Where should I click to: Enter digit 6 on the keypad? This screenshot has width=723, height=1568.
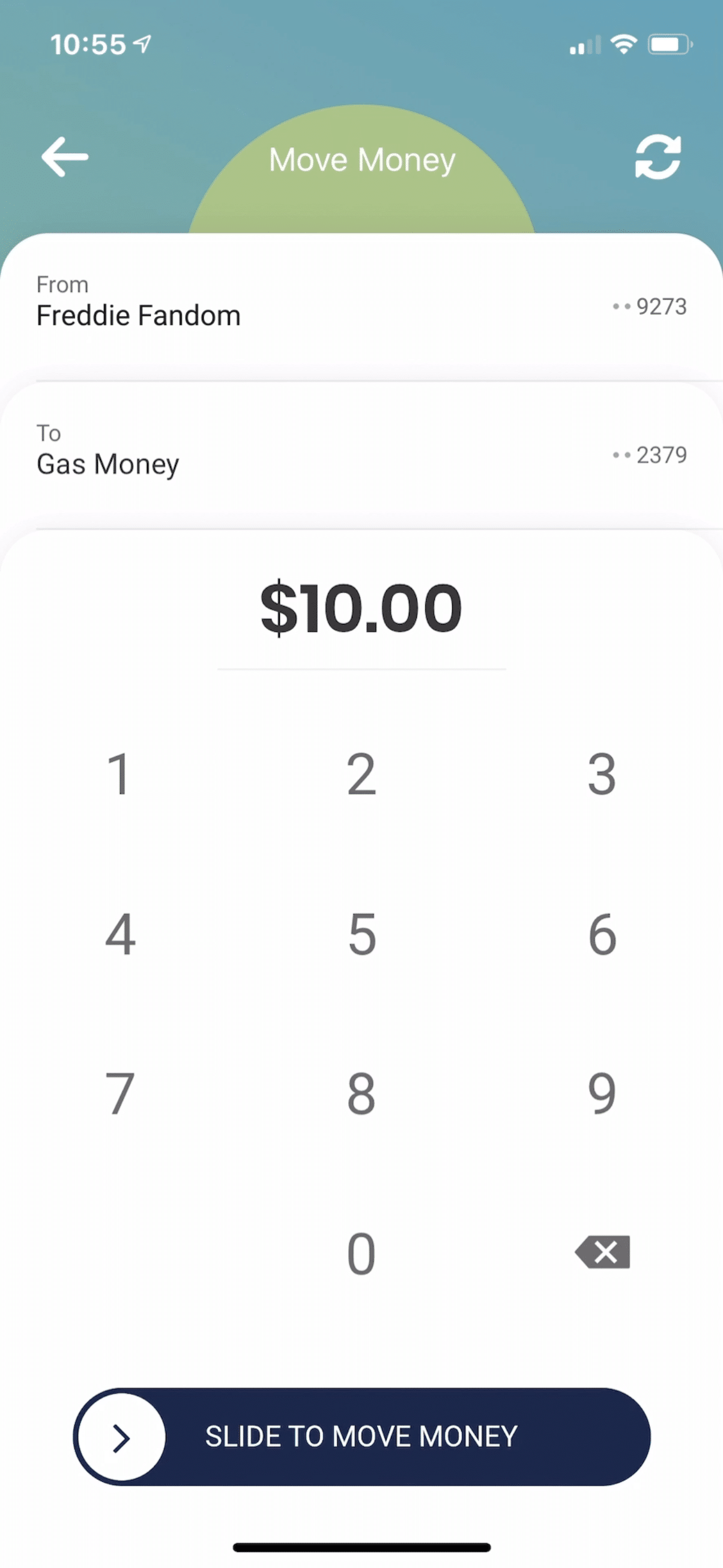[602, 934]
